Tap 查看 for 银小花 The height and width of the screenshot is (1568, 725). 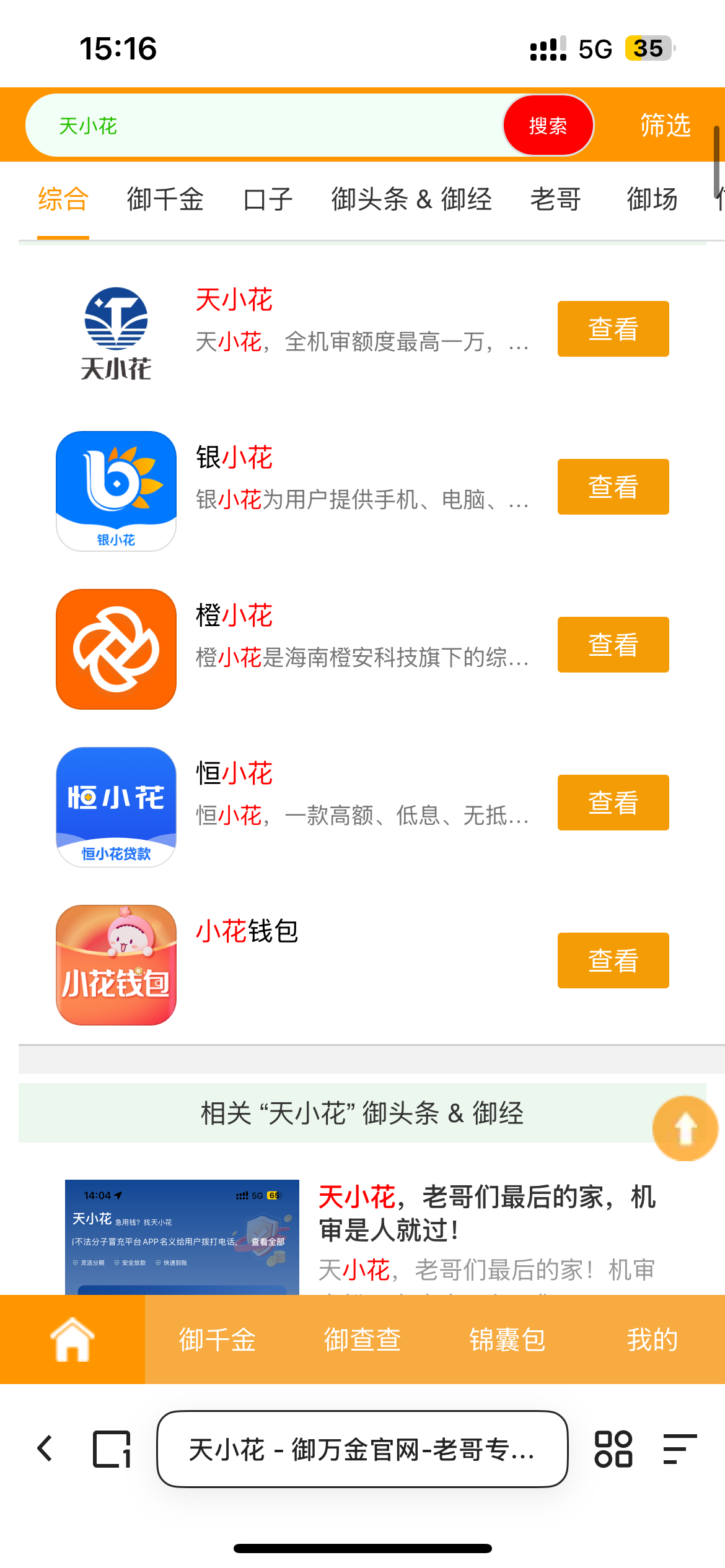[x=613, y=487]
